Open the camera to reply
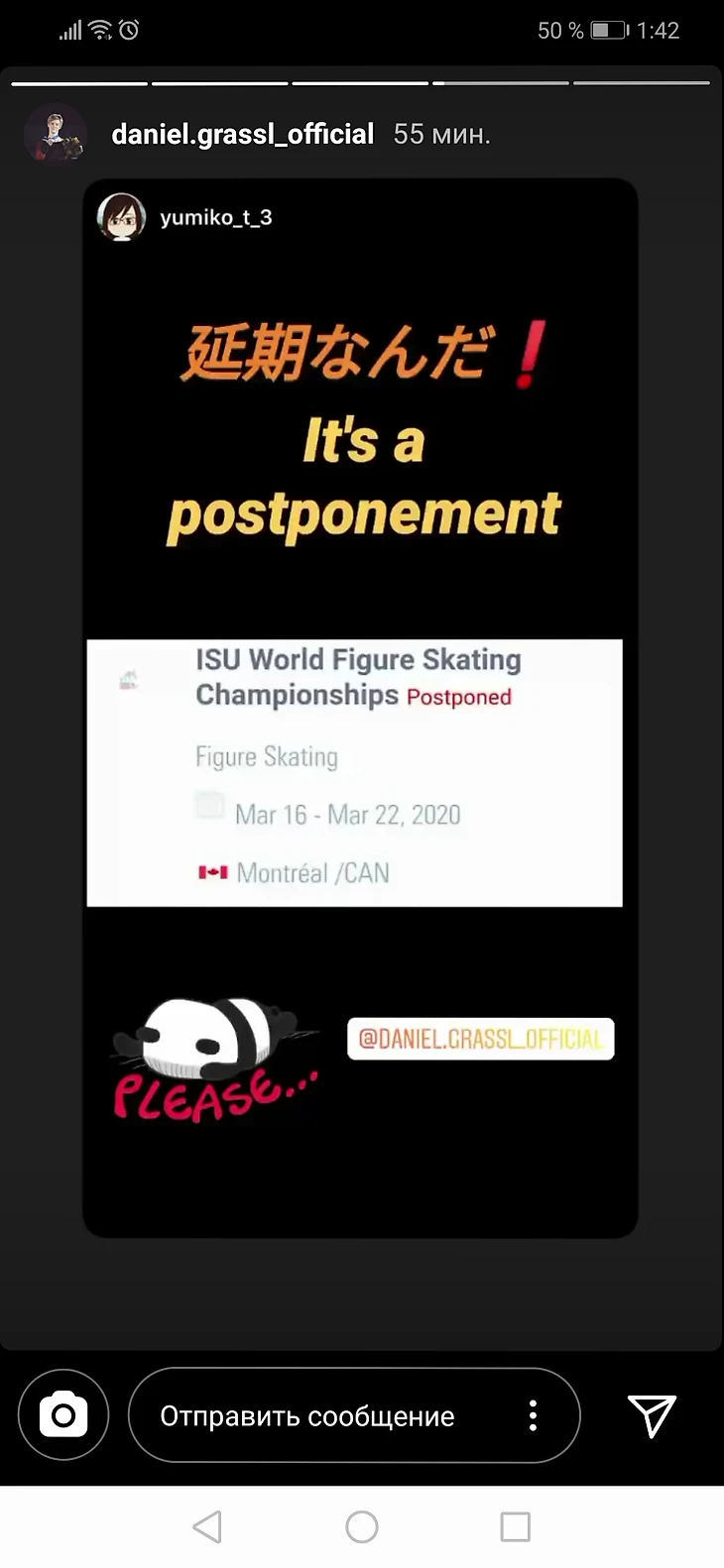The width and height of the screenshot is (724, 1568). [63, 1415]
